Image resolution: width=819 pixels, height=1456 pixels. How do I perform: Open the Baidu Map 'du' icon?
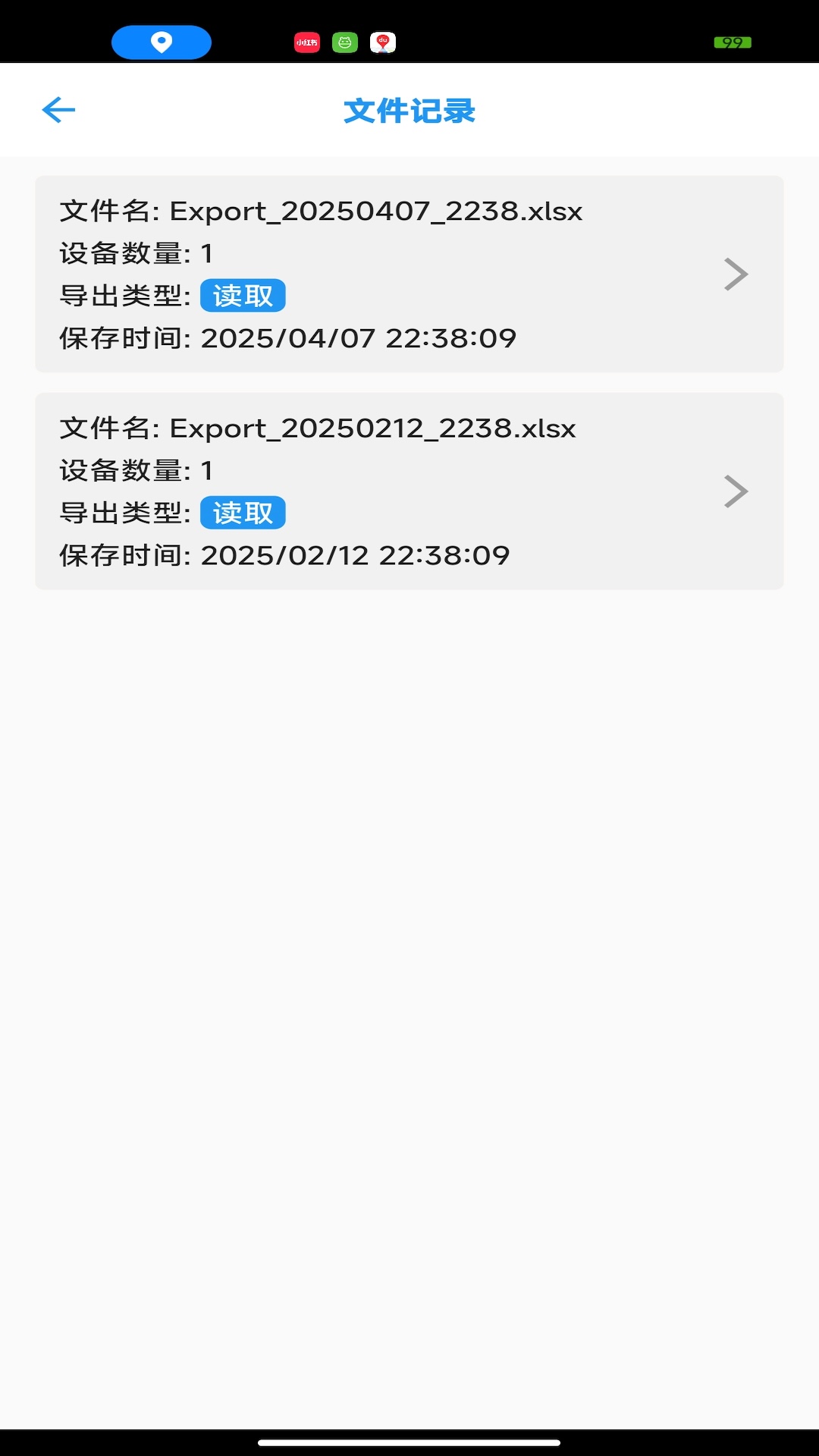(384, 42)
